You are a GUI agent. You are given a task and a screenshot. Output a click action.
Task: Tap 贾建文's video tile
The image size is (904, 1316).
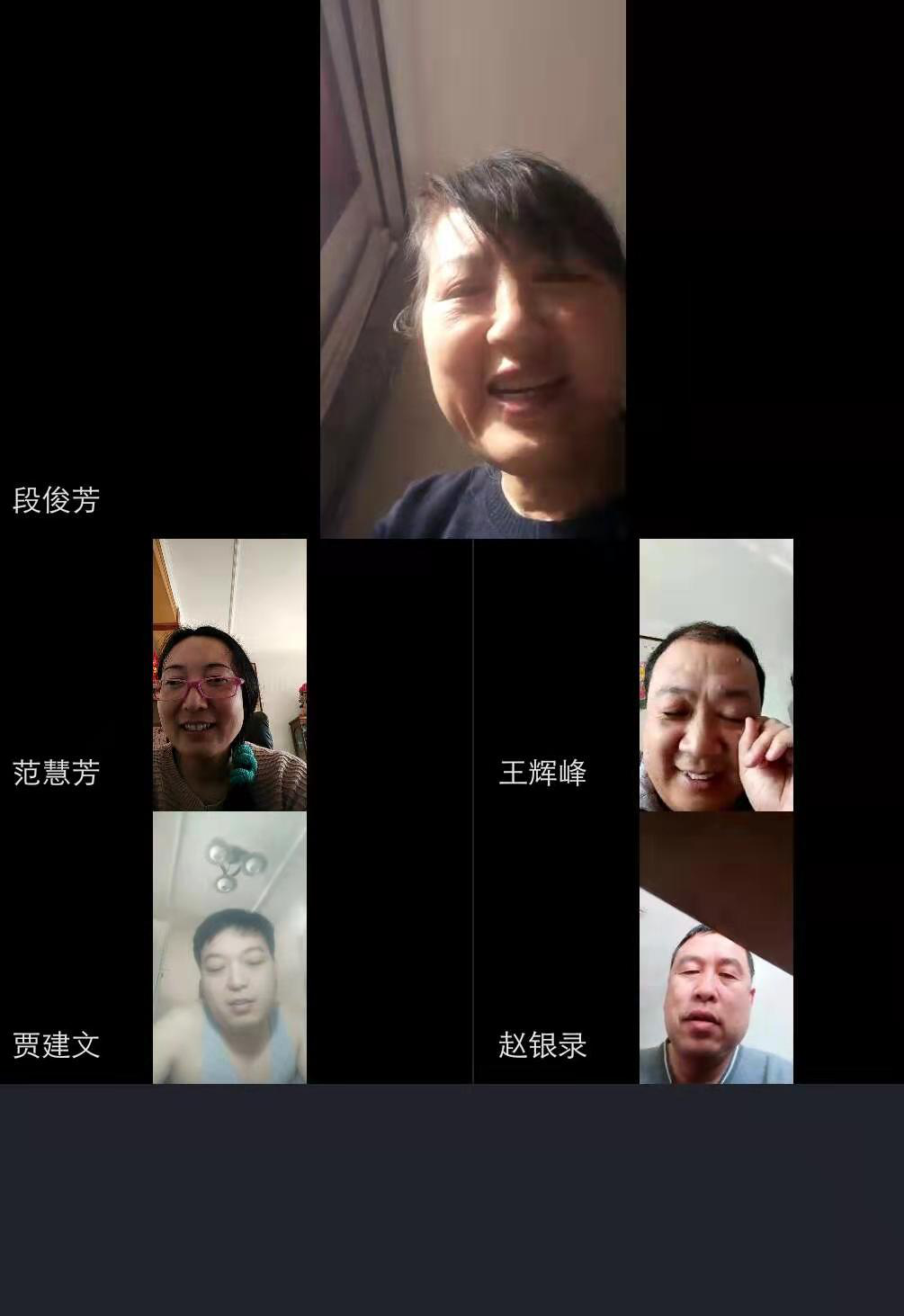229,947
